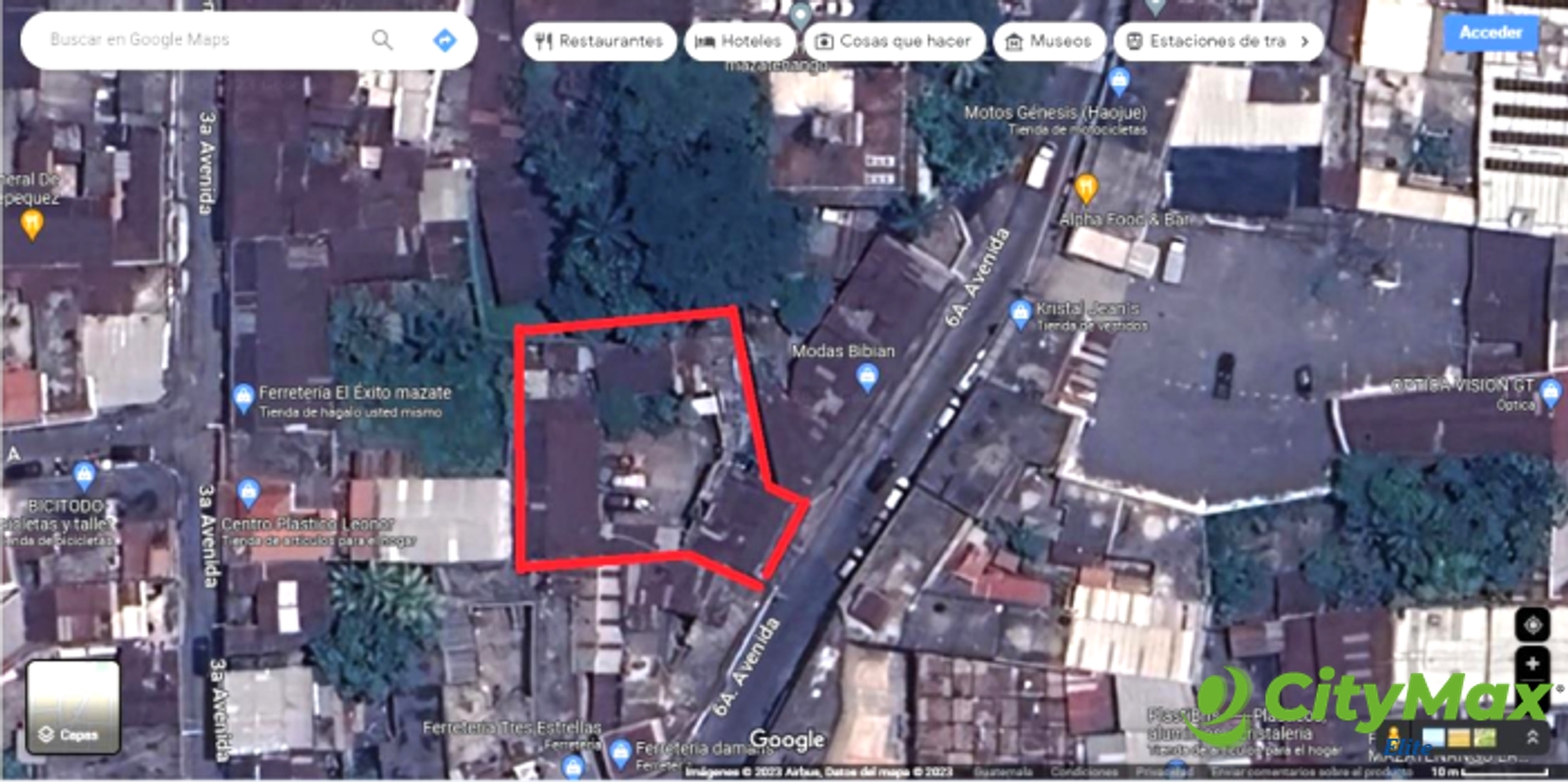Open the Buscar en Google Maps field
The width and height of the screenshot is (1568, 782).
point(196,40)
